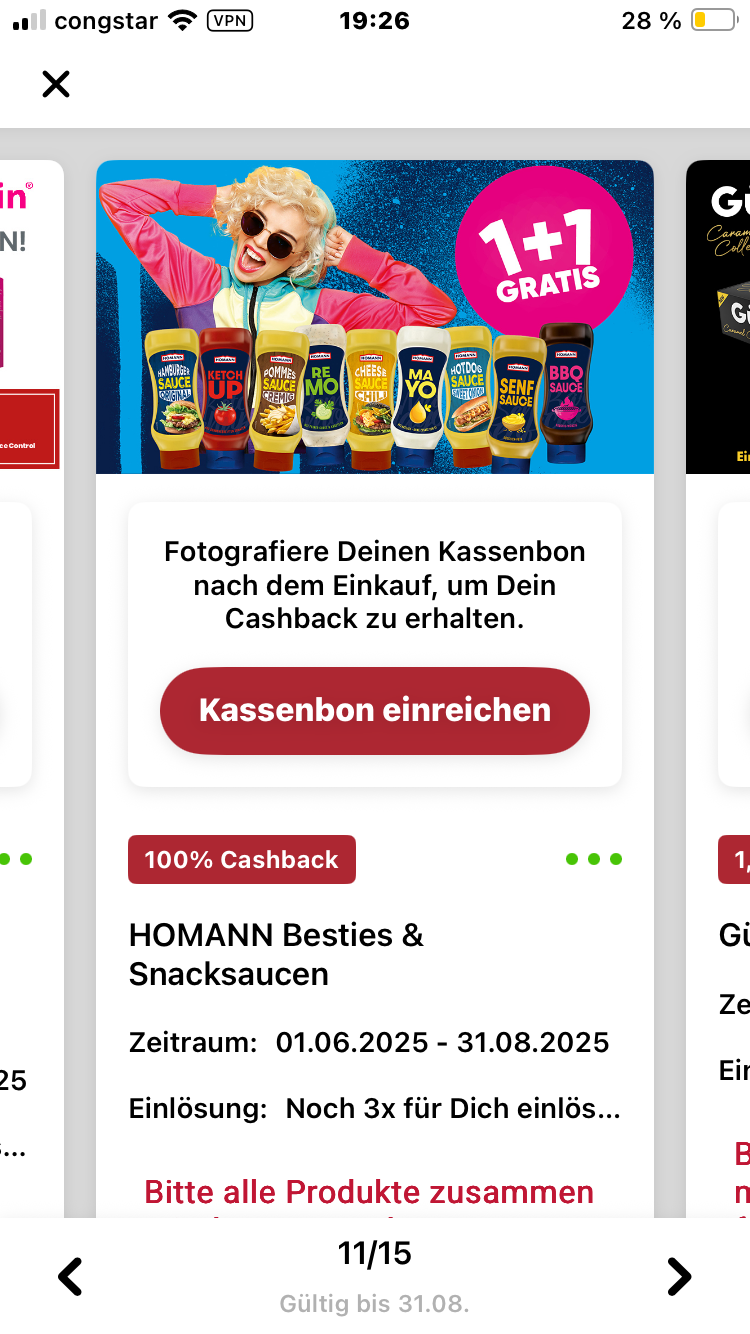
Task: Close the coupon viewer with the X
Action: [x=56, y=84]
